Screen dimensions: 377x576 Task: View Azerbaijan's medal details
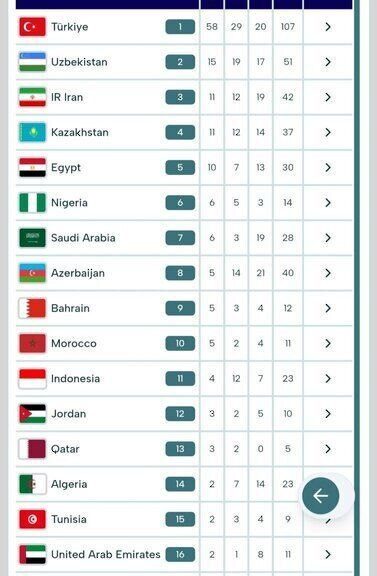click(x=328, y=273)
